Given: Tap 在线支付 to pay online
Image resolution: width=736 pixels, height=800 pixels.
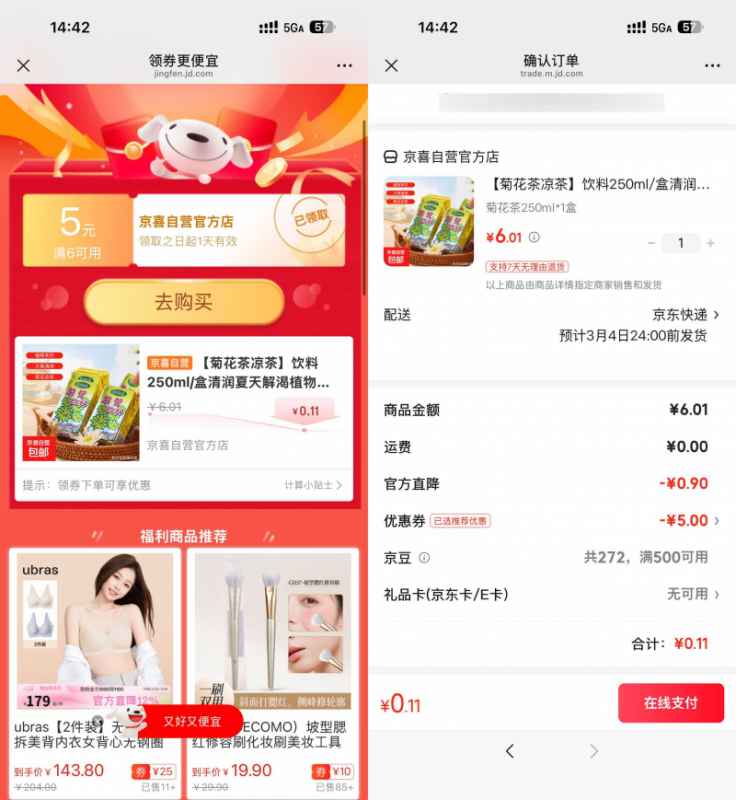Looking at the screenshot, I should (x=670, y=703).
